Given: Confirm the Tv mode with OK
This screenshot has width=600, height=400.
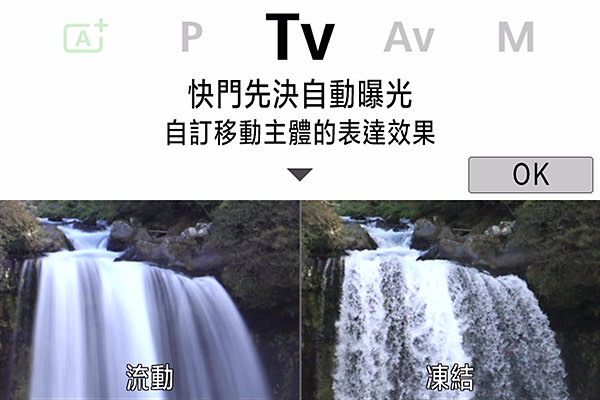Looking at the screenshot, I should click(530, 174).
